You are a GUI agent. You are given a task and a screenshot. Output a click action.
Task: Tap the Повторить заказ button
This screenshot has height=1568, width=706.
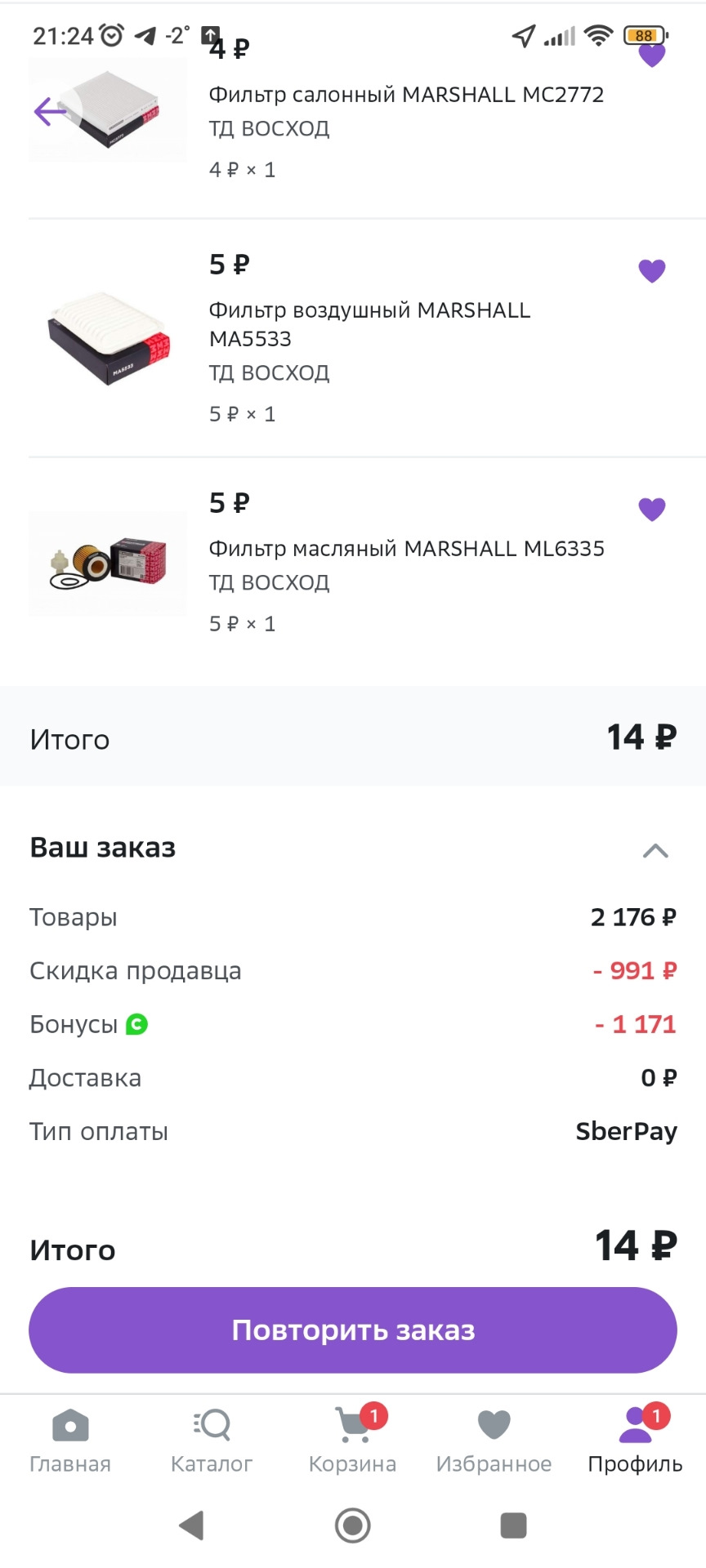tap(353, 1330)
